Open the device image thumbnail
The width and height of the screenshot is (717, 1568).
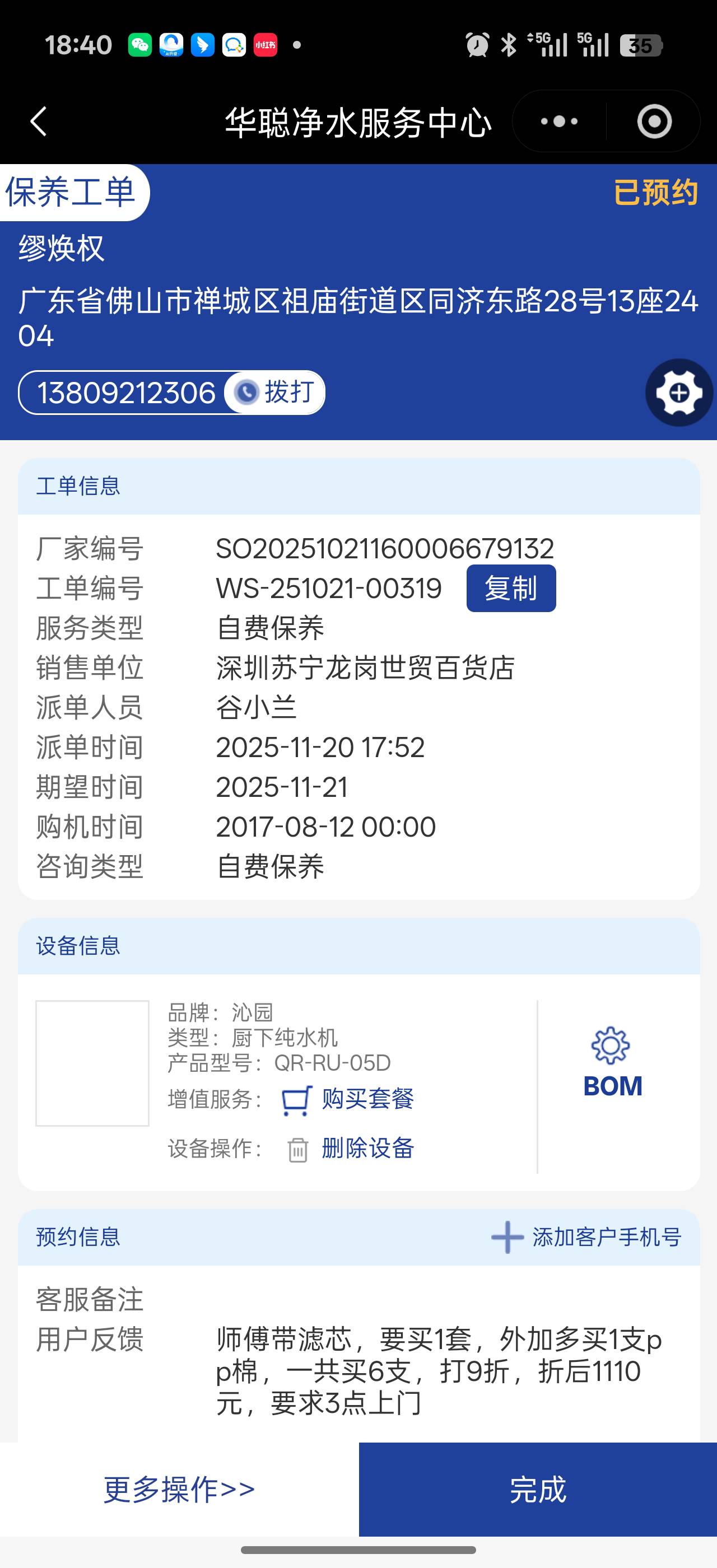pos(92,1063)
